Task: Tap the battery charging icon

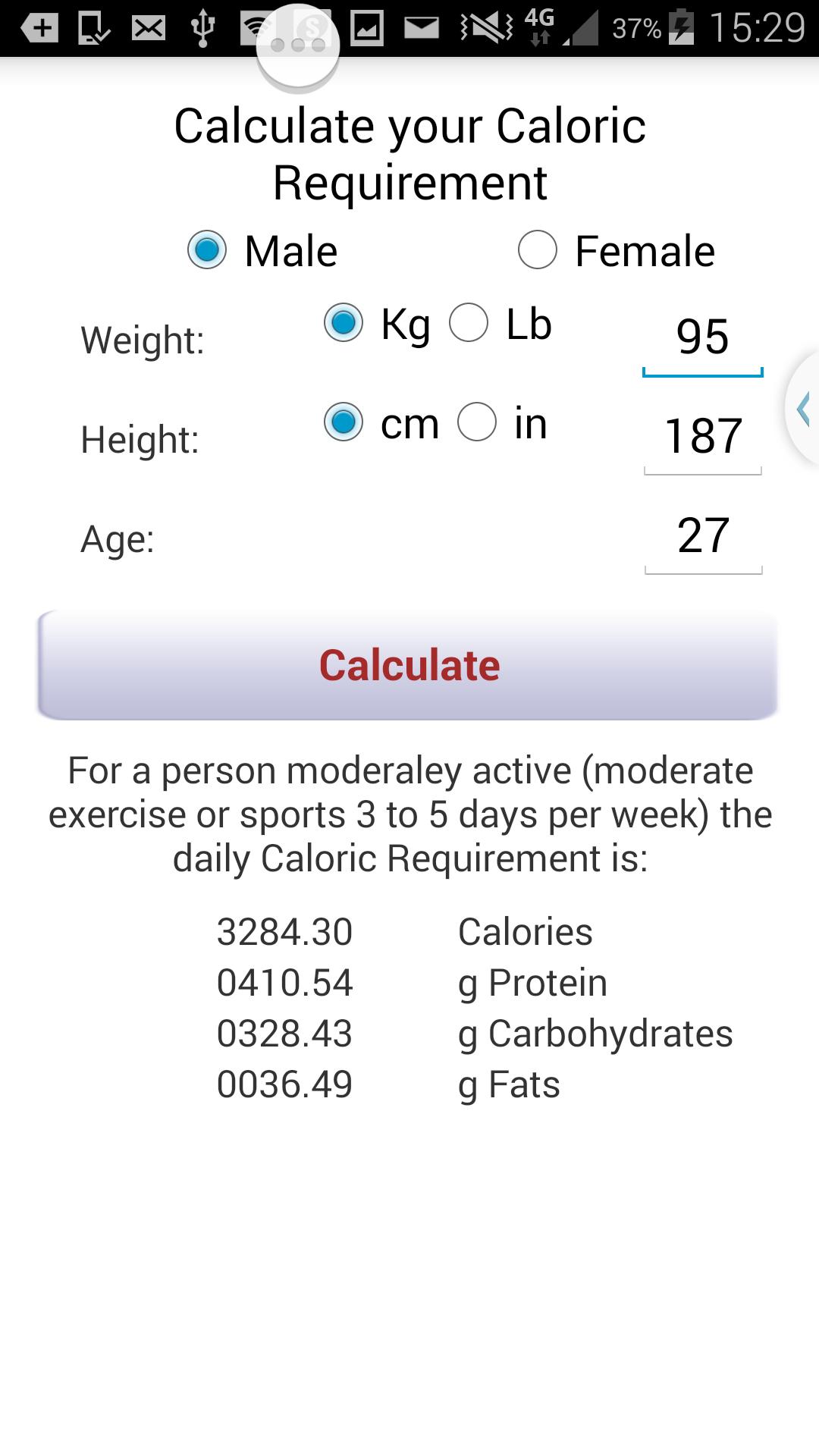Action: pyautogui.click(x=680, y=27)
